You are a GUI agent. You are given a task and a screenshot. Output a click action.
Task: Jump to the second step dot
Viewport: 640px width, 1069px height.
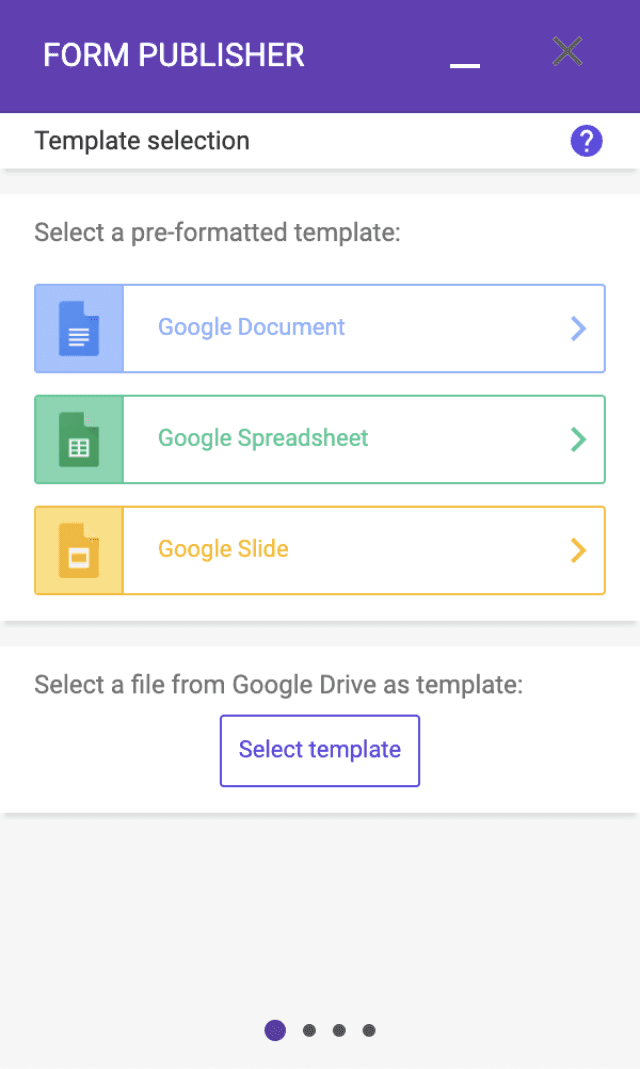click(309, 1030)
